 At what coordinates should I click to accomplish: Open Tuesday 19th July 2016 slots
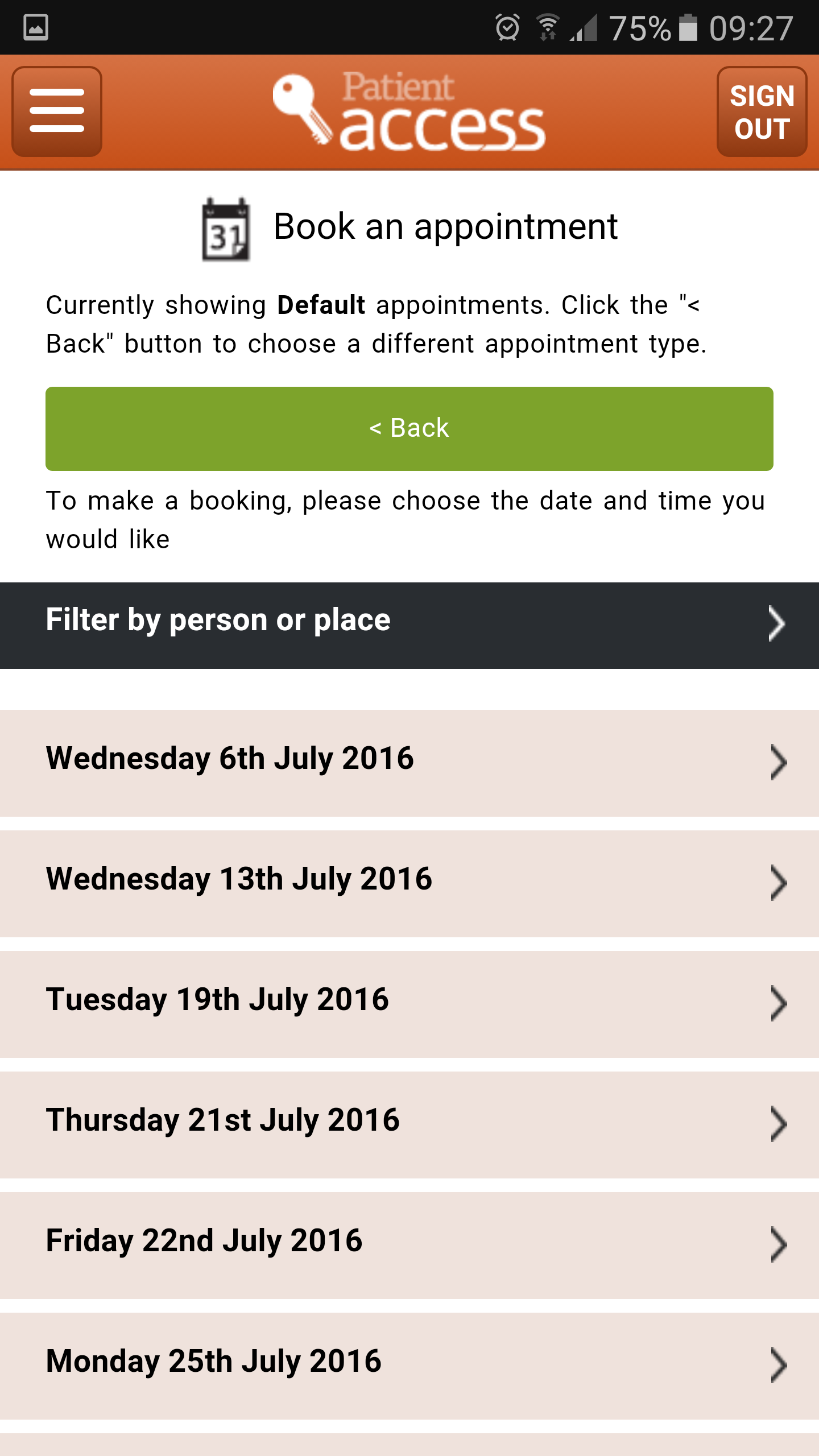point(409,1003)
